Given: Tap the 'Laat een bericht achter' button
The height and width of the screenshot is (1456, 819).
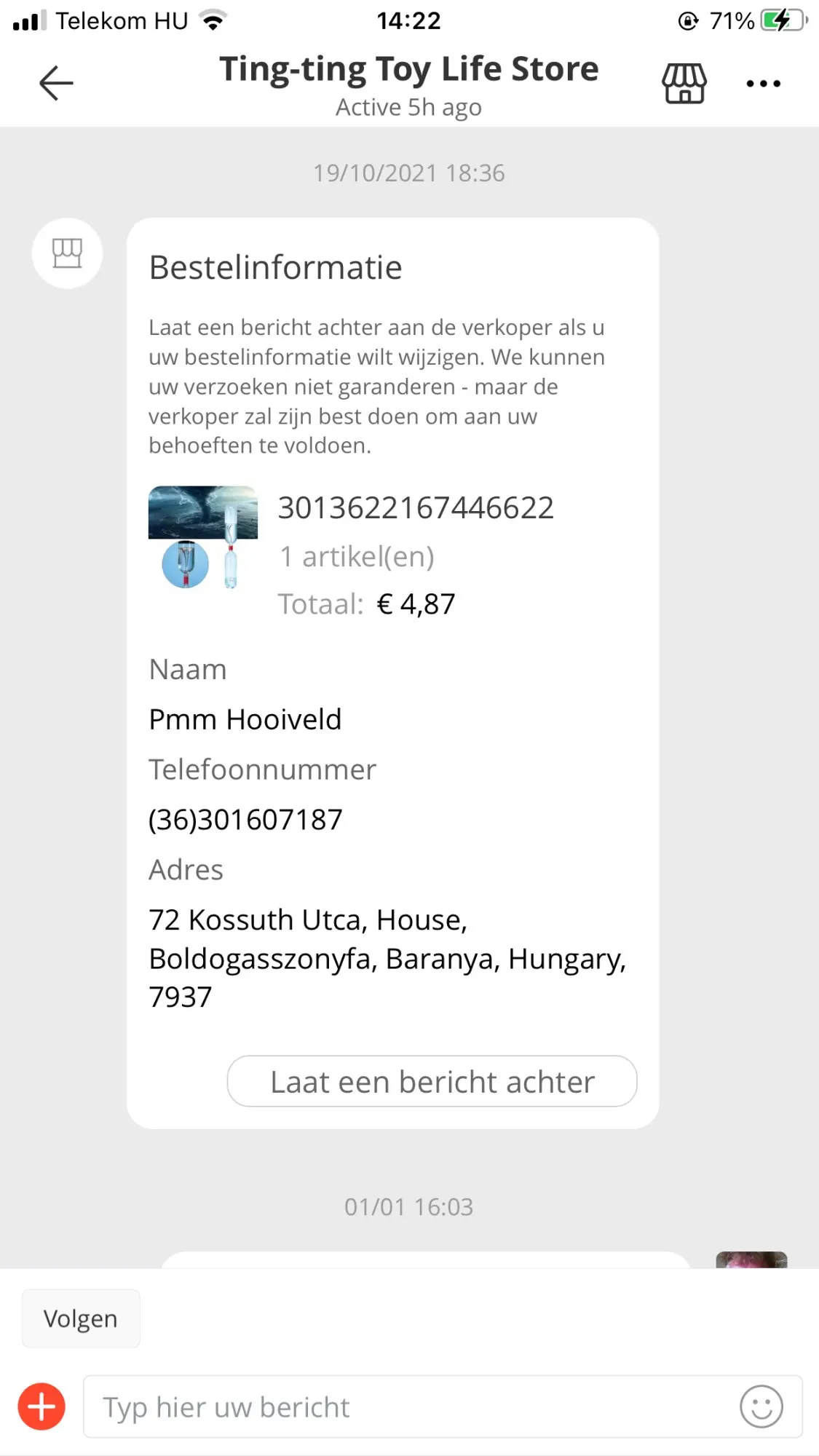Looking at the screenshot, I should pyautogui.click(x=432, y=1081).
